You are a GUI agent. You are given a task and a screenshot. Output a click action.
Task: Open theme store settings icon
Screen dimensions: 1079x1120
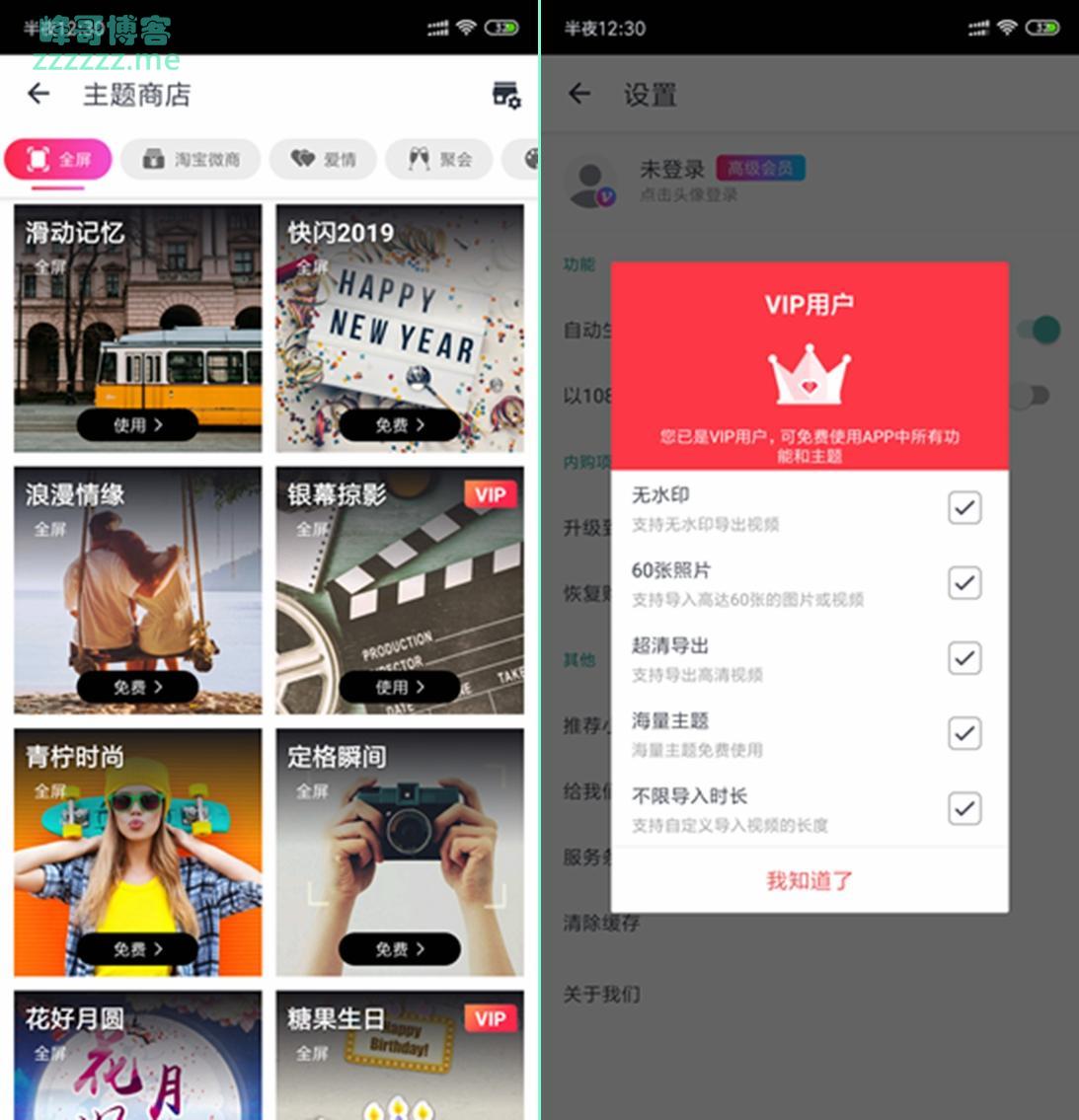pos(505,95)
